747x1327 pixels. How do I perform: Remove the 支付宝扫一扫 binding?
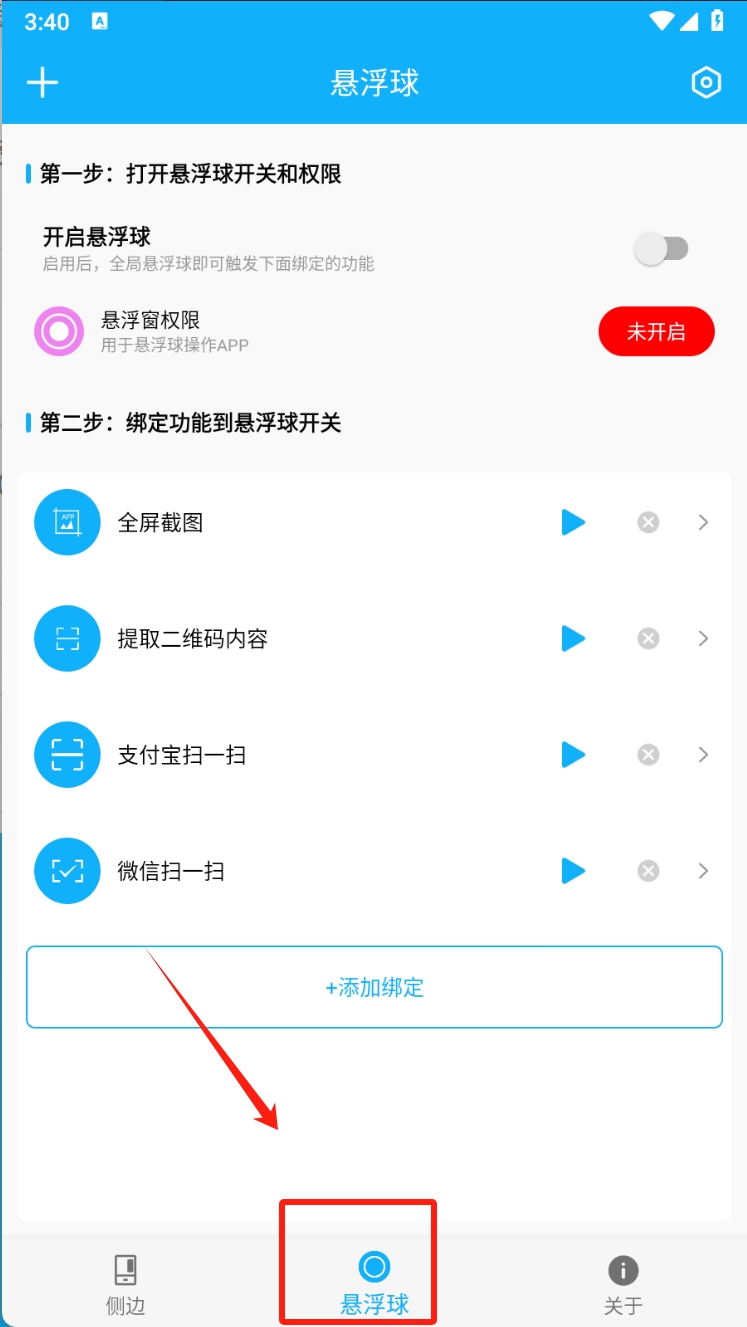pos(649,755)
